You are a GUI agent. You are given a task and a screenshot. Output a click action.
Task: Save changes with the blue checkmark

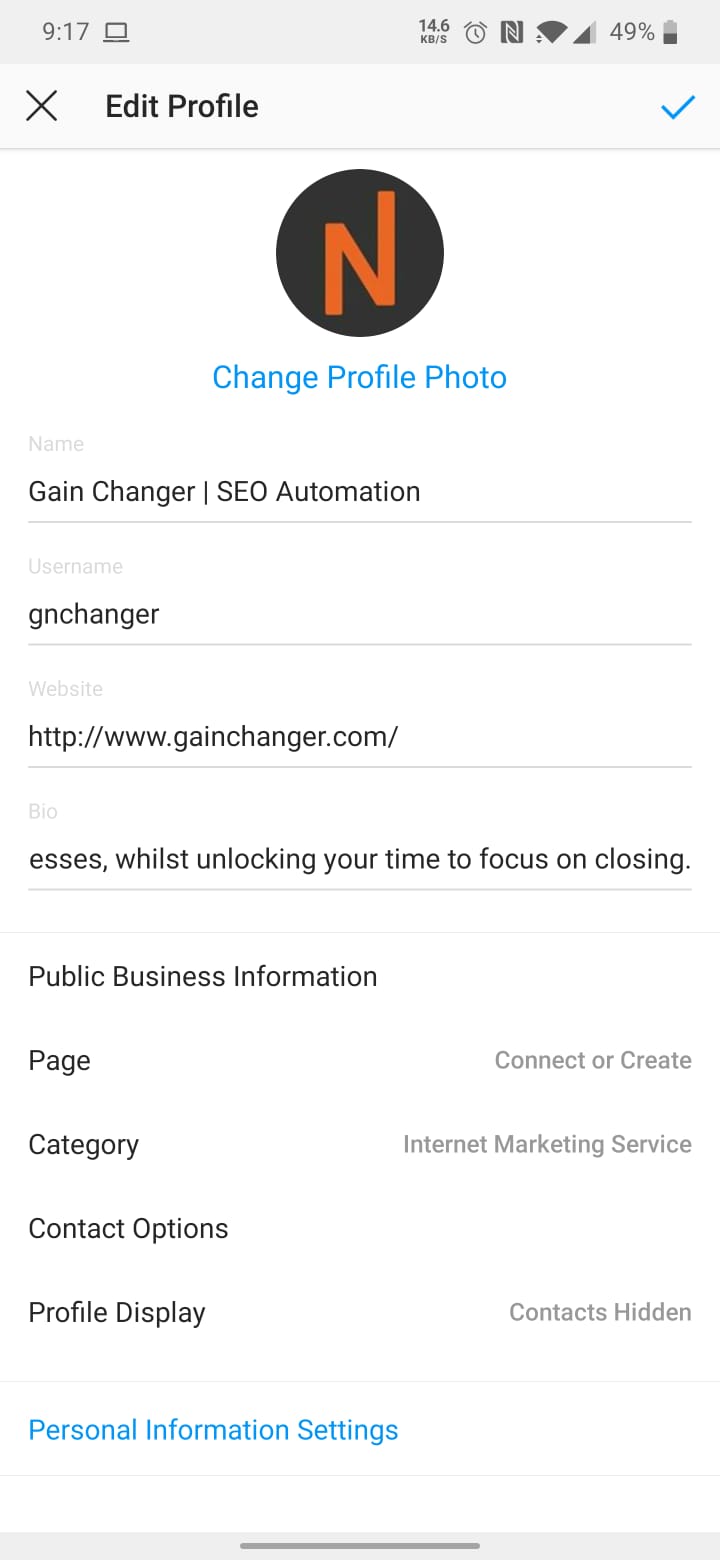click(x=678, y=107)
